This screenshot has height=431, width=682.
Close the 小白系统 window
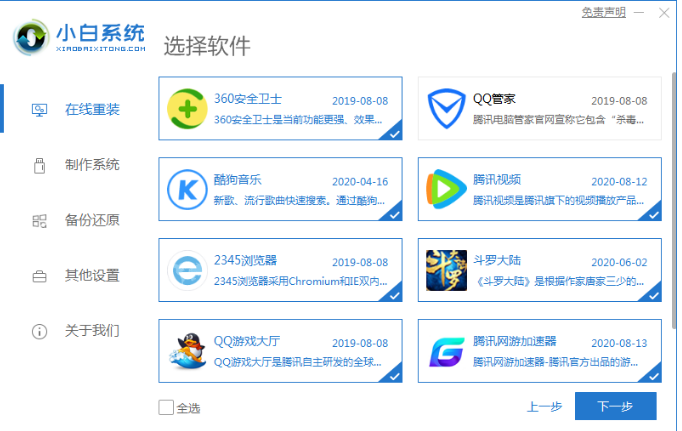pyautogui.click(x=665, y=12)
